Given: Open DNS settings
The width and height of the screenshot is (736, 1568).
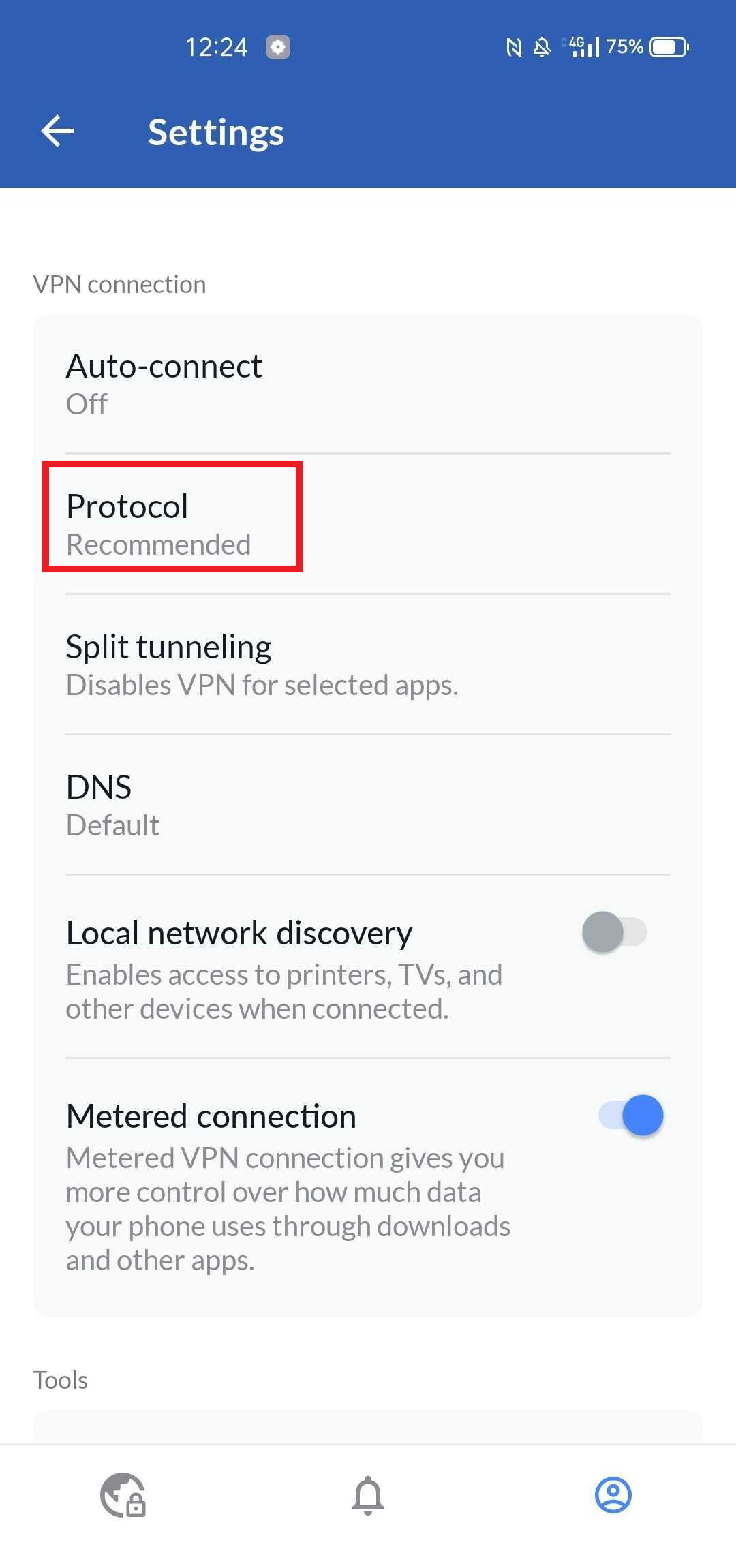Looking at the screenshot, I should (368, 805).
